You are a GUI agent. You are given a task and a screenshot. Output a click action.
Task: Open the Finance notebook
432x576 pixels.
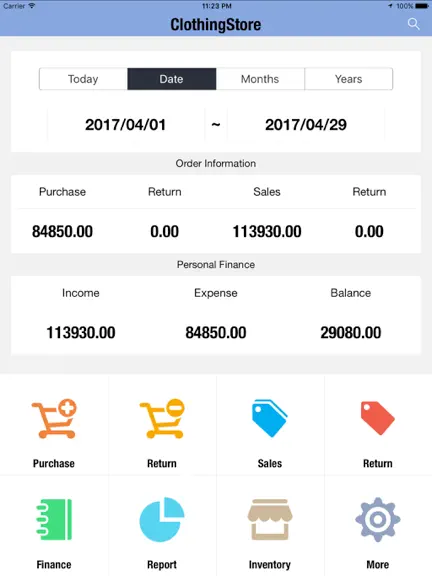pos(54,526)
